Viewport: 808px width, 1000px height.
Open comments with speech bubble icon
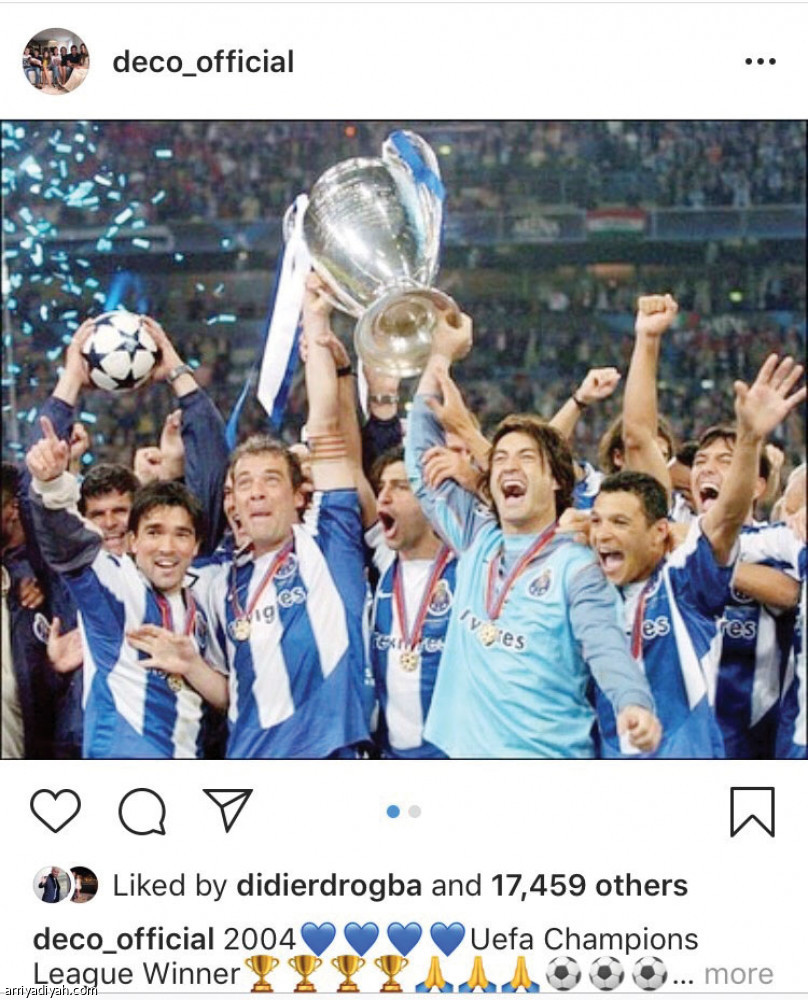coord(142,811)
